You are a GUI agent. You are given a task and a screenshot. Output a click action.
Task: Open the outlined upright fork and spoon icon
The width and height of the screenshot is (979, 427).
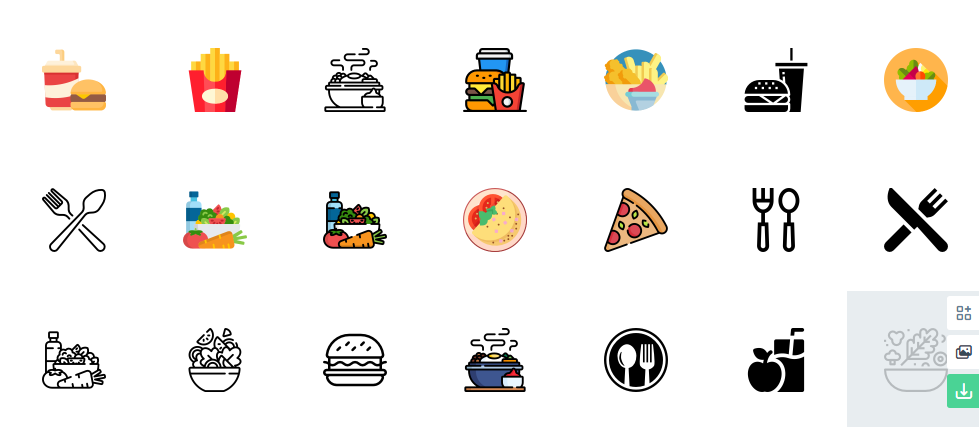775,220
